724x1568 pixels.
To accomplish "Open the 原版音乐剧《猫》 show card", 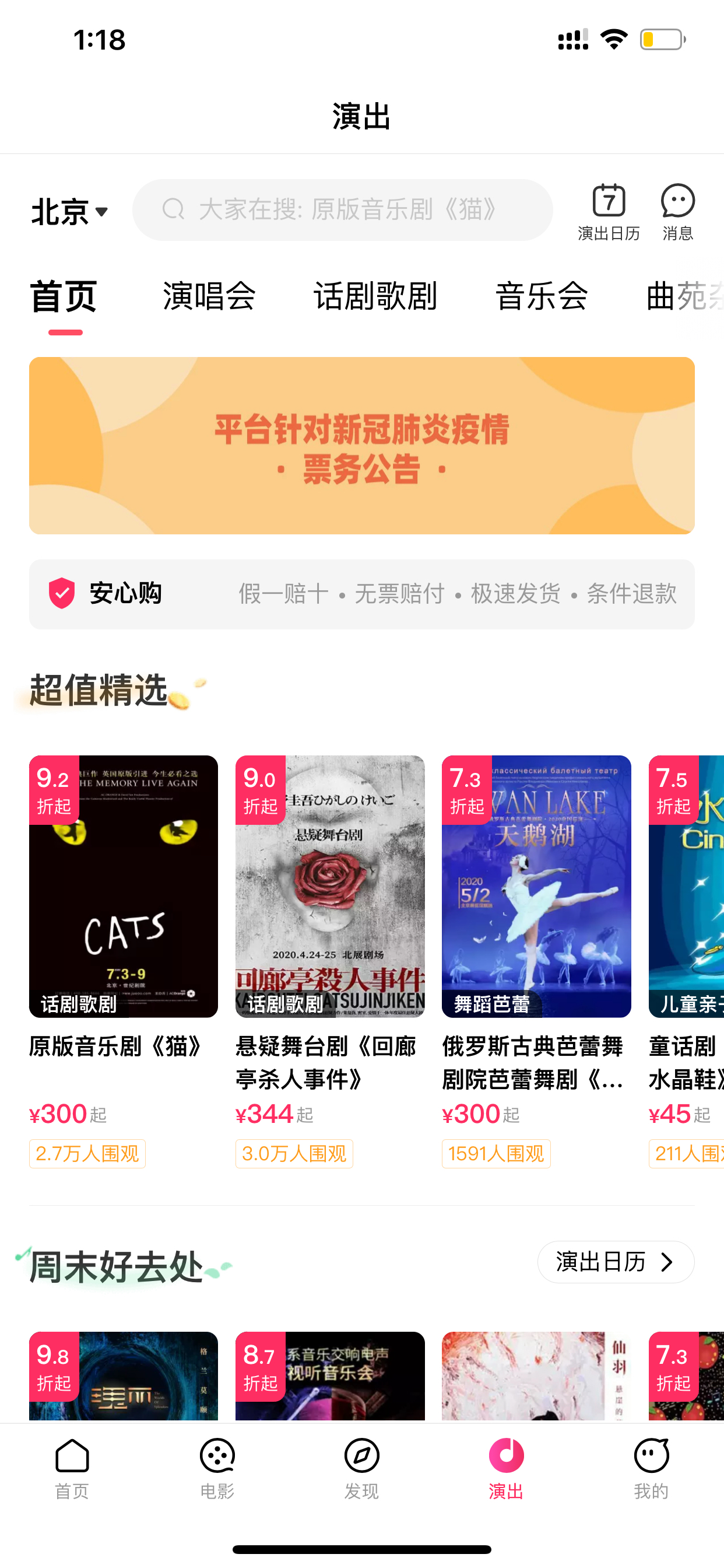I will (x=124, y=962).
